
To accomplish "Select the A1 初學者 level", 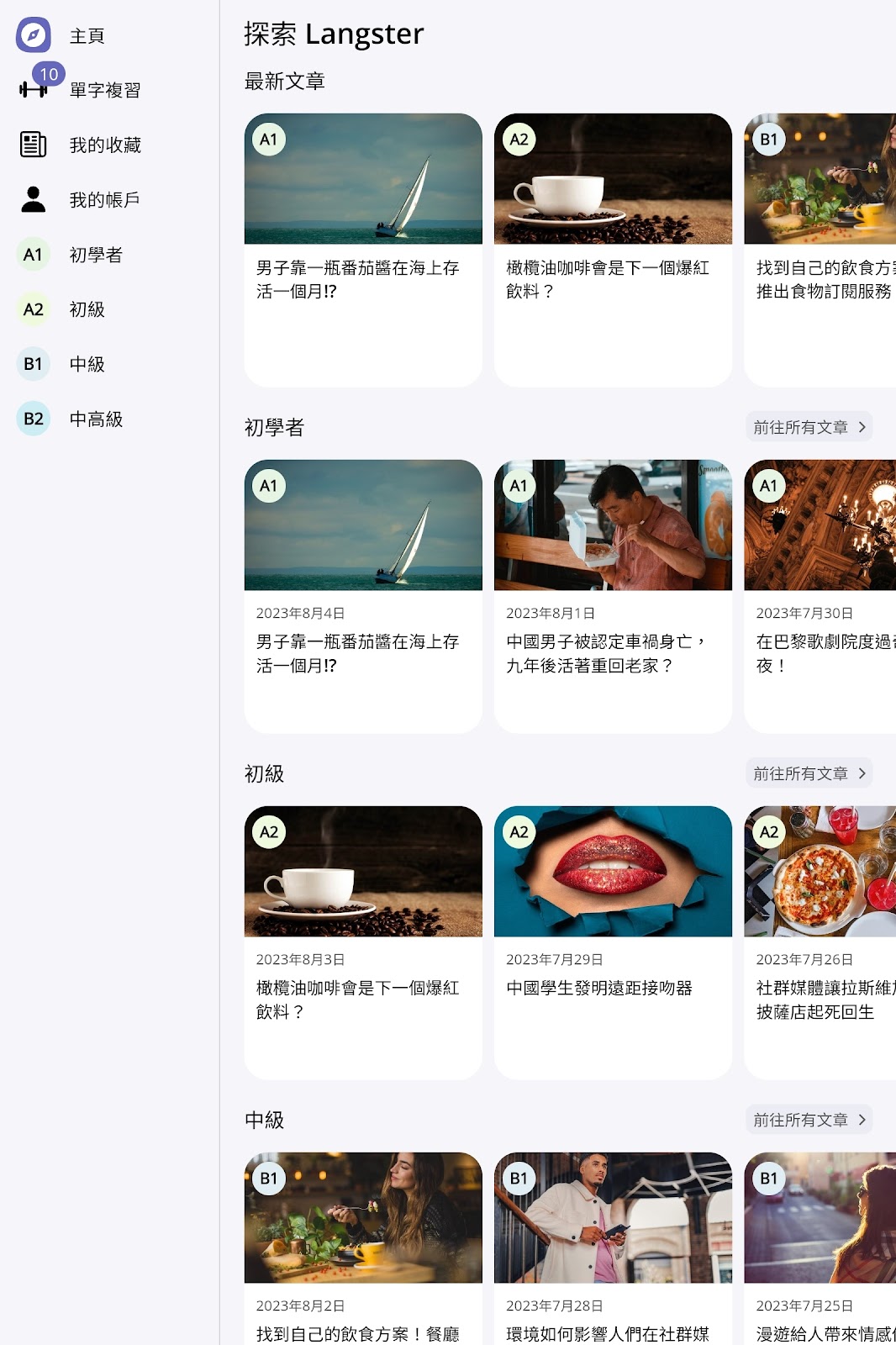I will (95, 255).
